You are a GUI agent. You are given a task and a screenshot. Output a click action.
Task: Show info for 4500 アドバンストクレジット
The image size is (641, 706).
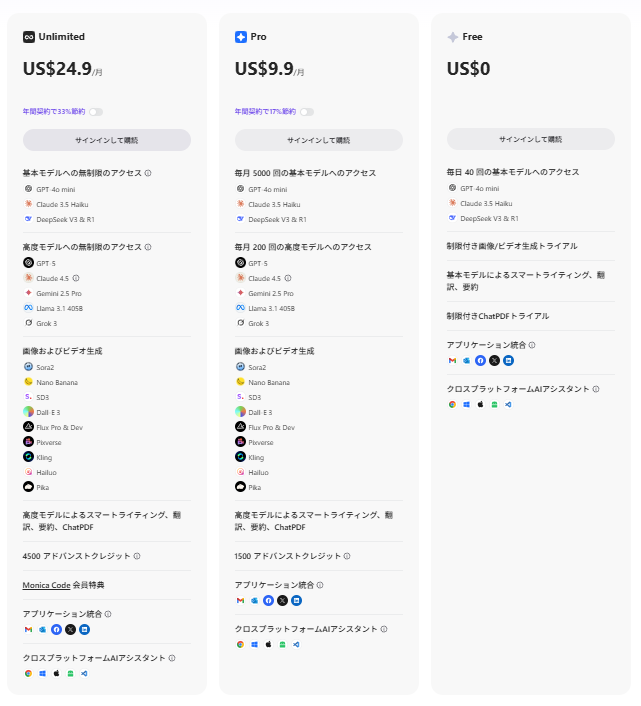click(137, 556)
